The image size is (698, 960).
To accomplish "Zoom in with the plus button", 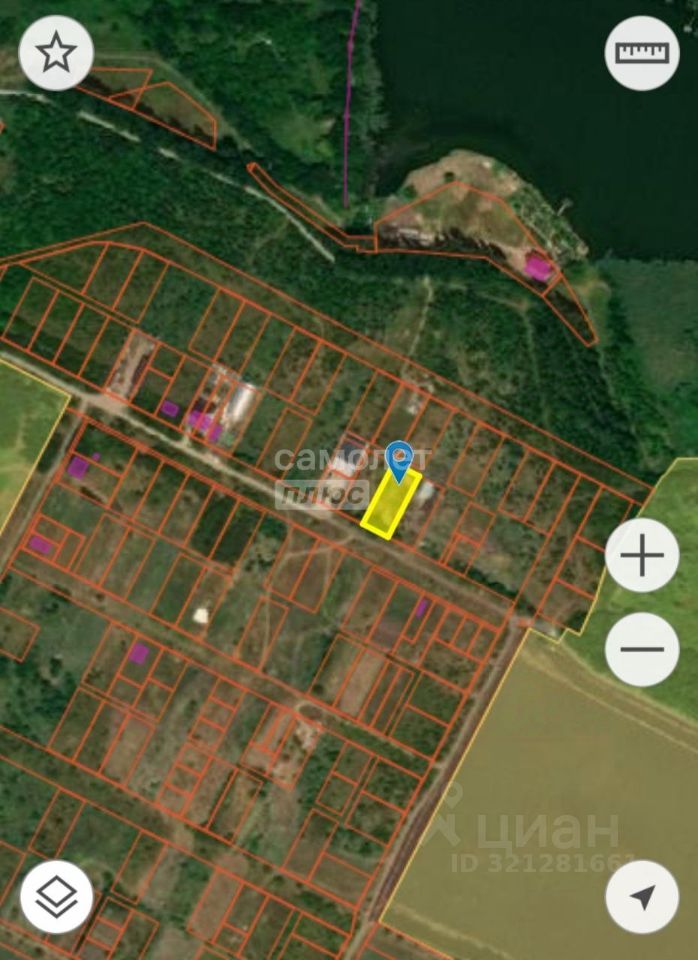I will 641,555.
